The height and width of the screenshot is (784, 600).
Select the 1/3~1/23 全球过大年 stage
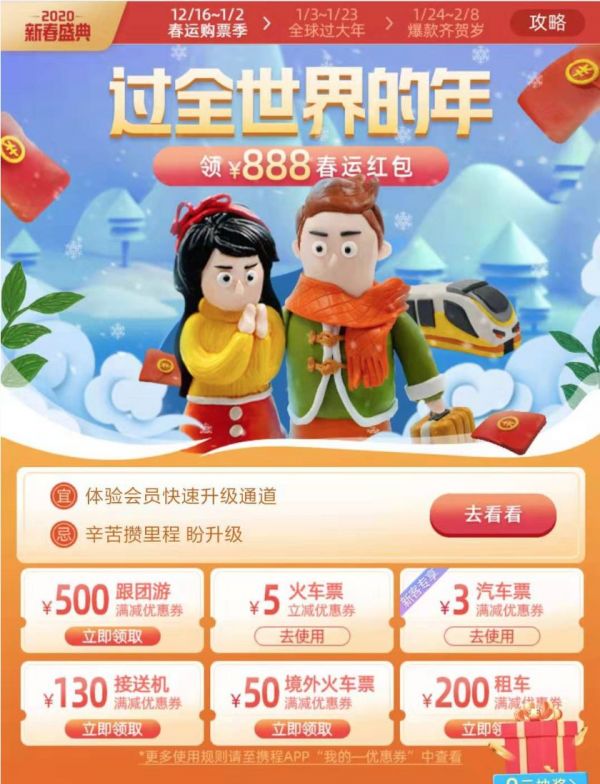coord(326,22)
